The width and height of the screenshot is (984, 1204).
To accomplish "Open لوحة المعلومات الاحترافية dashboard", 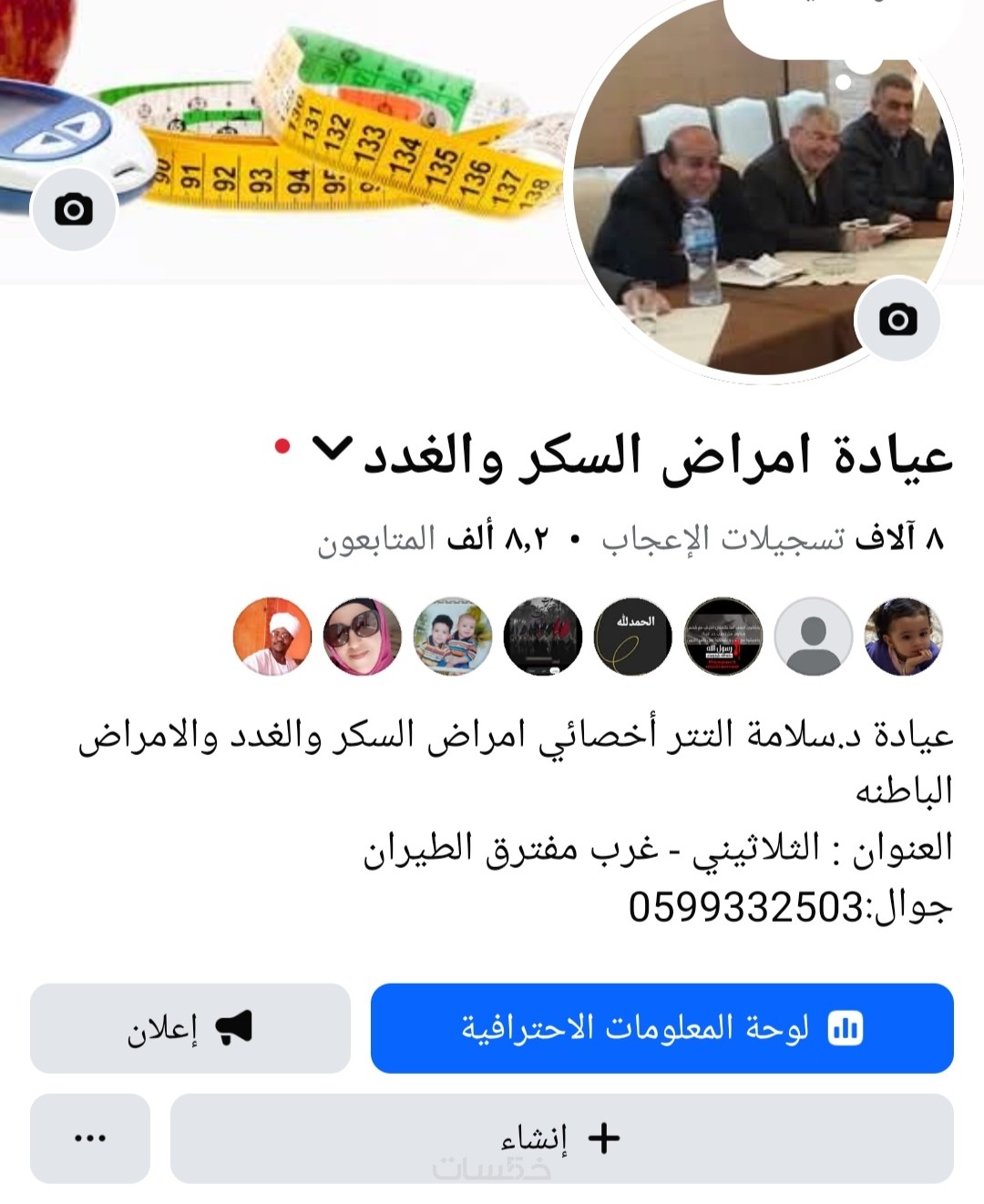I will click(661, 1028).
